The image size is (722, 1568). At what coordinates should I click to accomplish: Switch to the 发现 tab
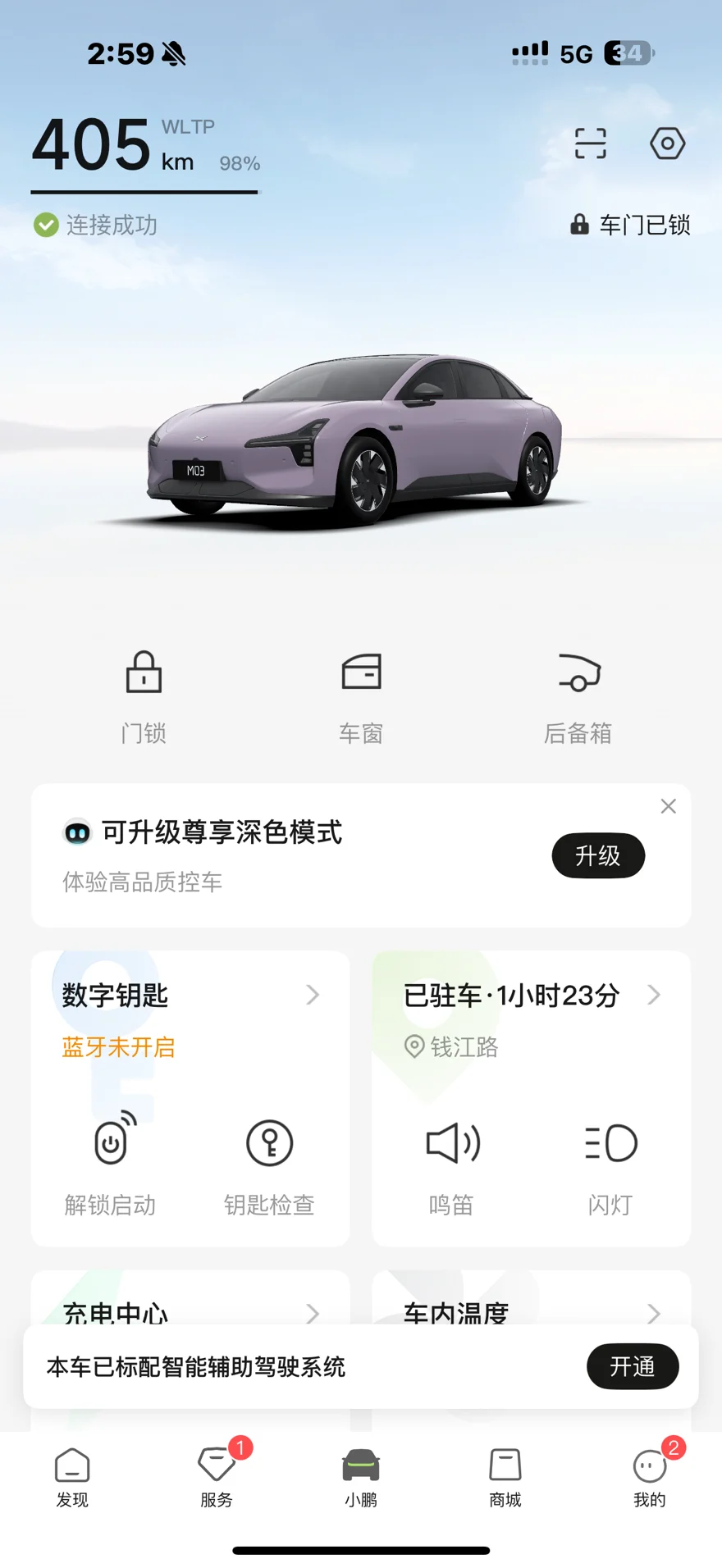pos(72,1477)
